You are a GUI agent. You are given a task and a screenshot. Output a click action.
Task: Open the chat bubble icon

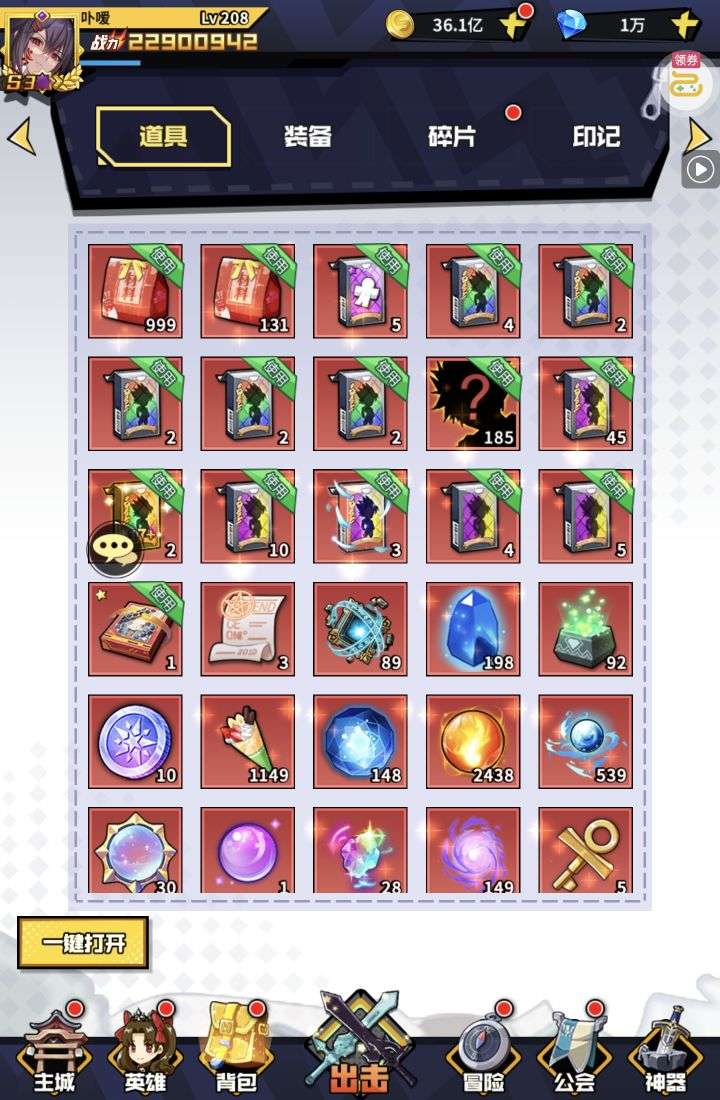pos(115,548)
